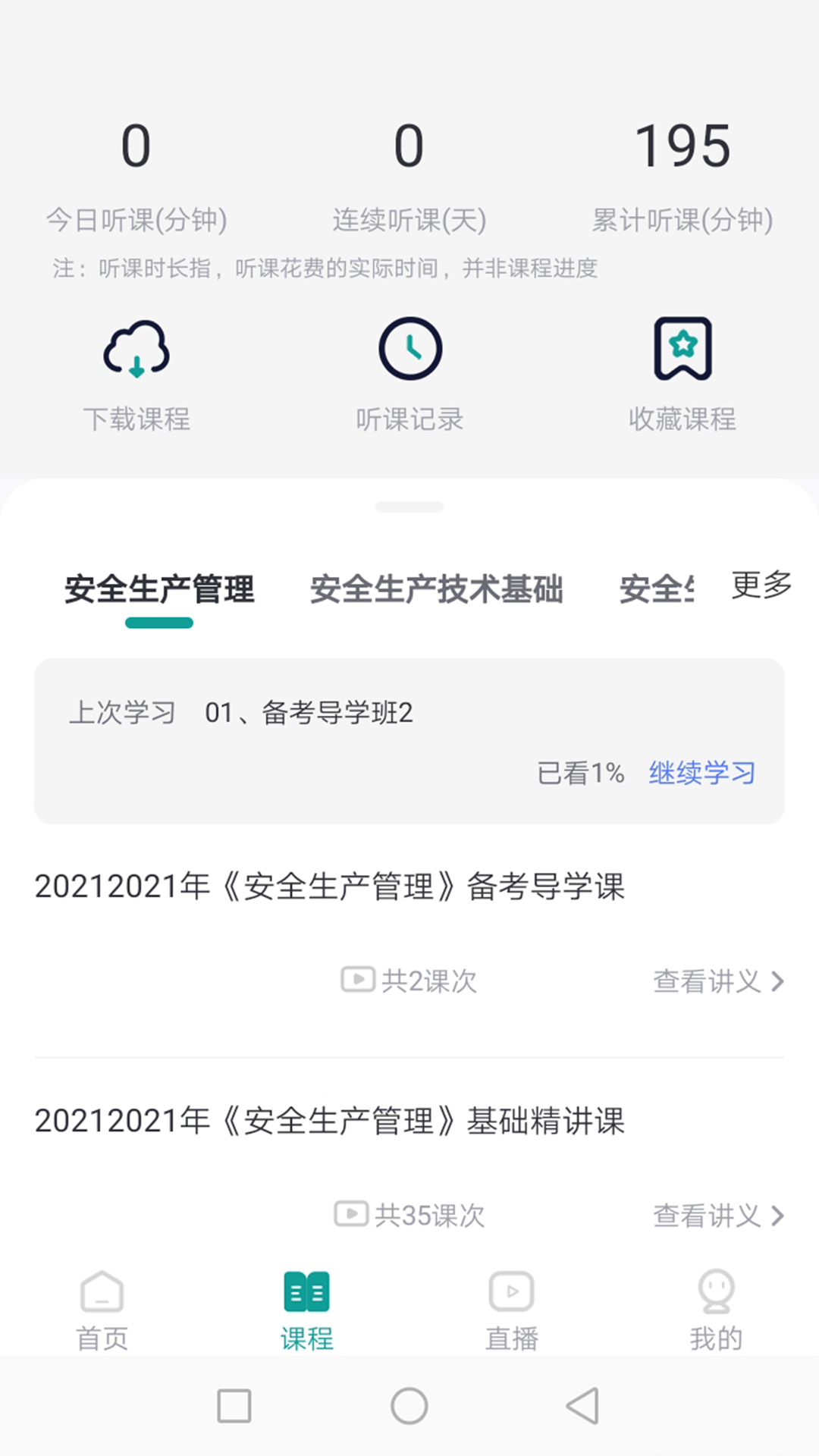Open the 直播 live stream icon

511,1292
